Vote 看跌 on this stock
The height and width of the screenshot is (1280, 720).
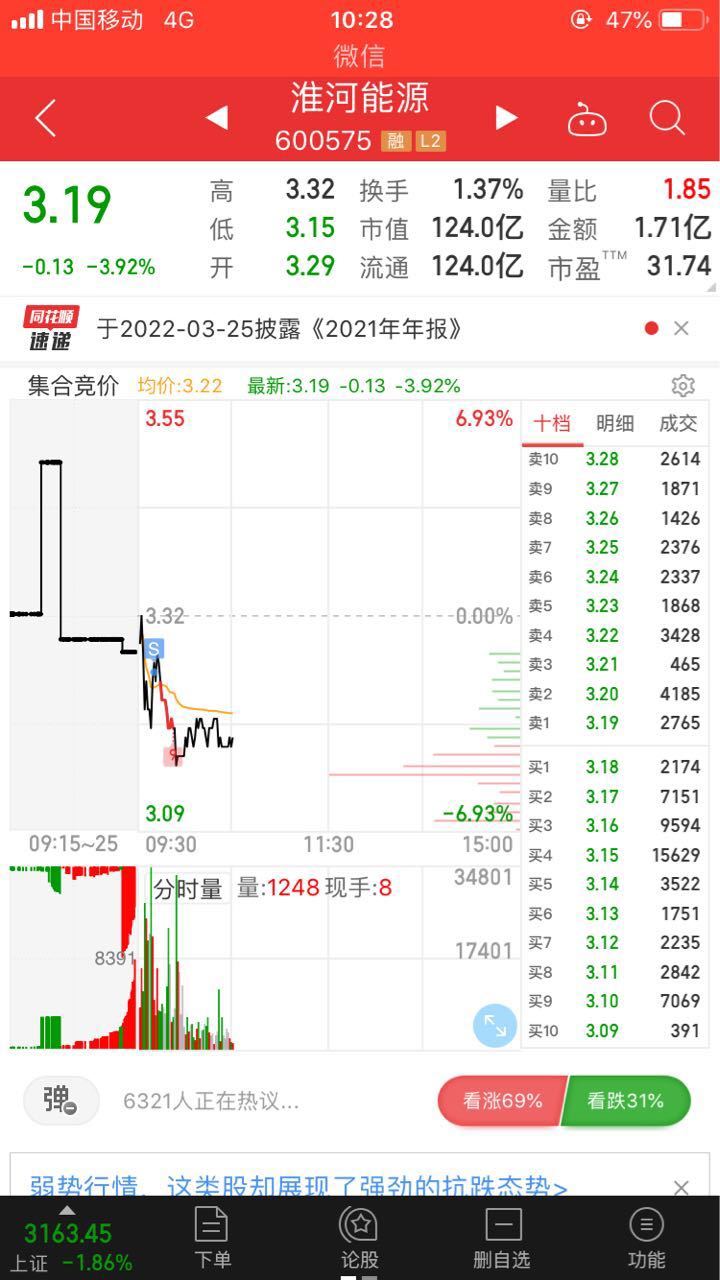[627, 1101]
